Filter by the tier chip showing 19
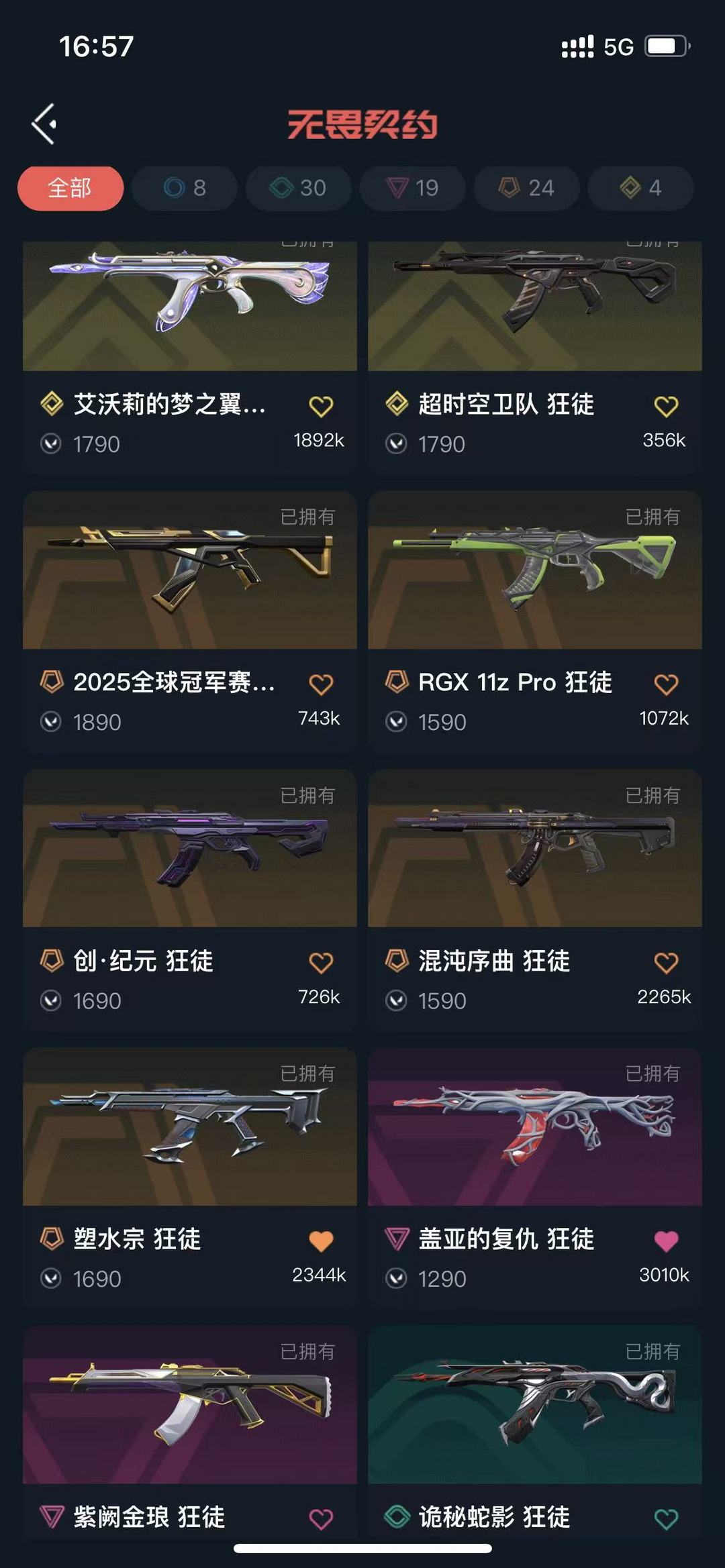The height and width of the screenshot is (1568, 725). pyautogui.click(x=413, y=188)
